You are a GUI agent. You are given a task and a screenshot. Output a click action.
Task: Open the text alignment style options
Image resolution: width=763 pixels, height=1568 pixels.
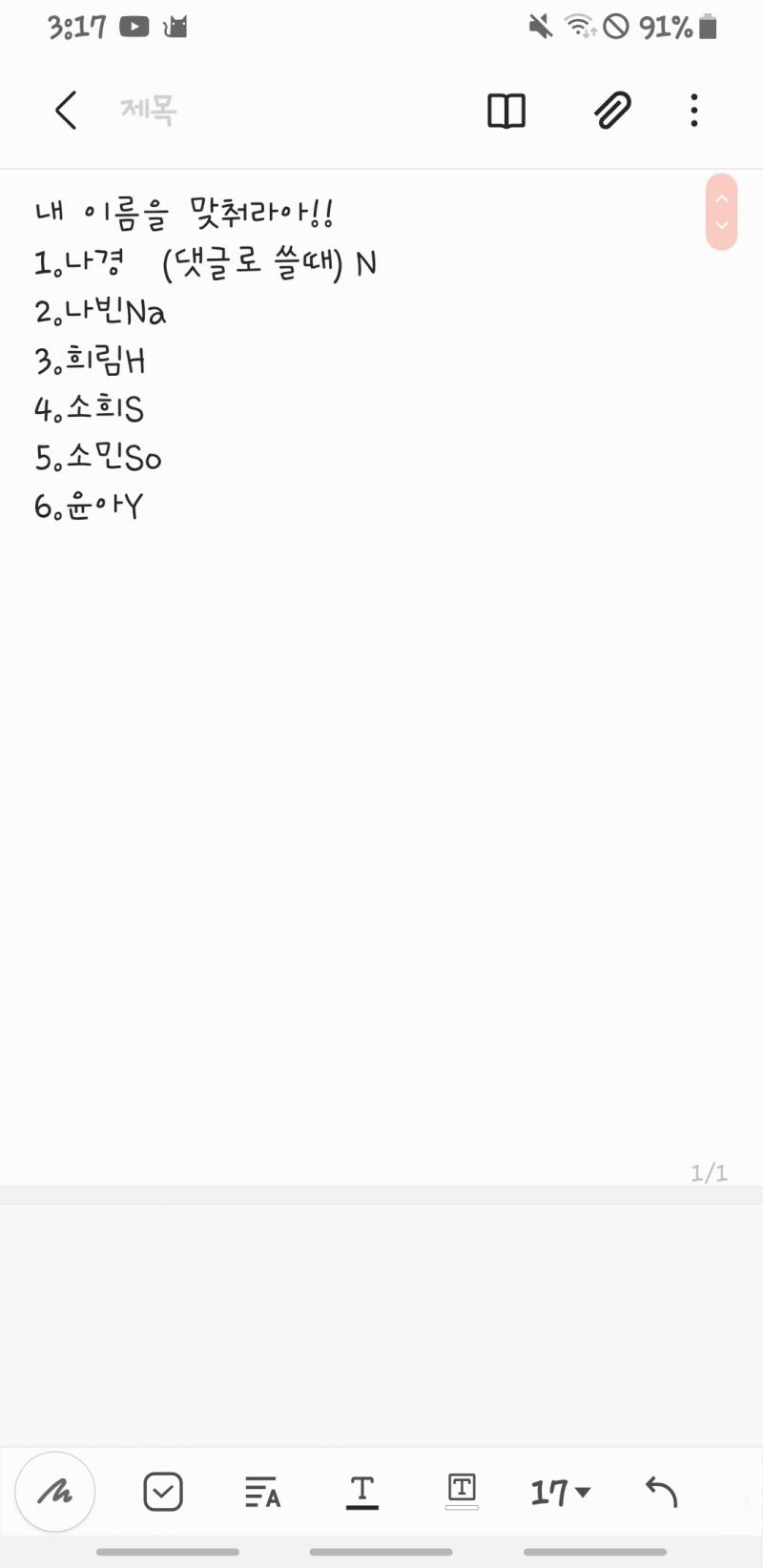[x=262, y=1492]
